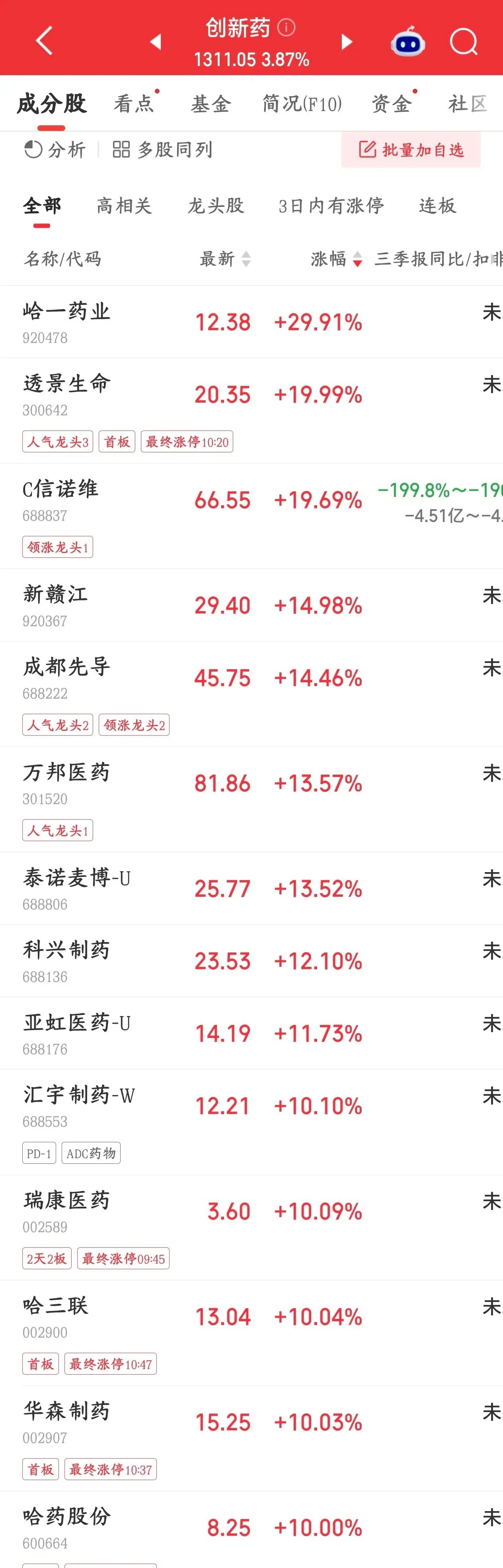This screenshot has width=503, height=1568.
Task: Switch to the 资金 tab
Action: pos(392,103)
